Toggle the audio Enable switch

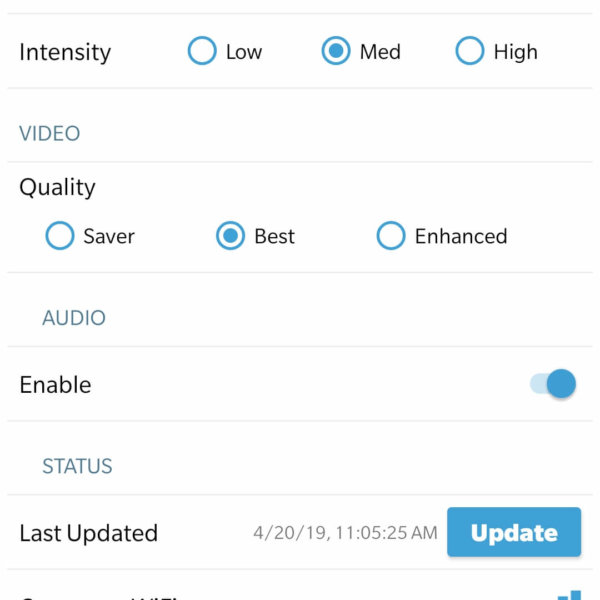click(x=553, y=384)
